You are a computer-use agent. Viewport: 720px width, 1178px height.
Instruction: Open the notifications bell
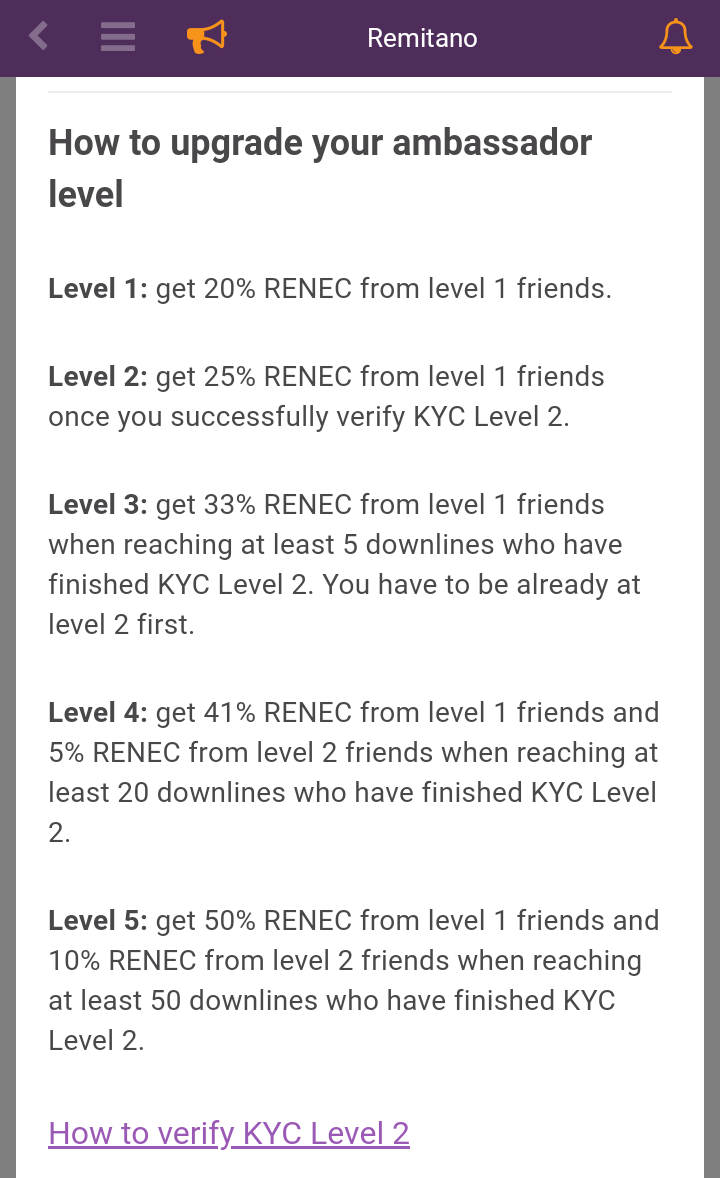tap(676, 37)
